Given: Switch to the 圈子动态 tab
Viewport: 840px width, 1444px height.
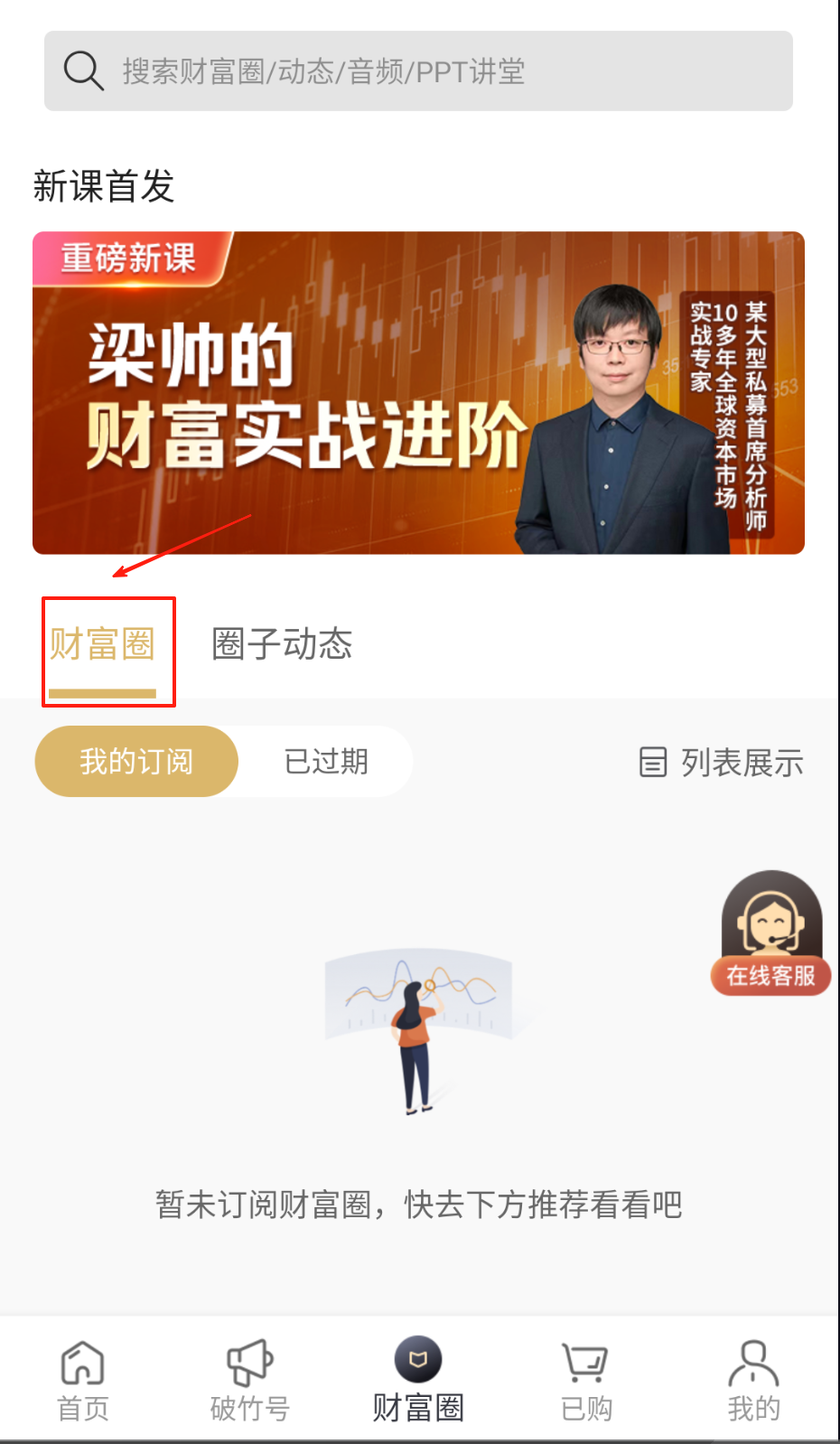Looking at the screenshot, I should [282, 644].
